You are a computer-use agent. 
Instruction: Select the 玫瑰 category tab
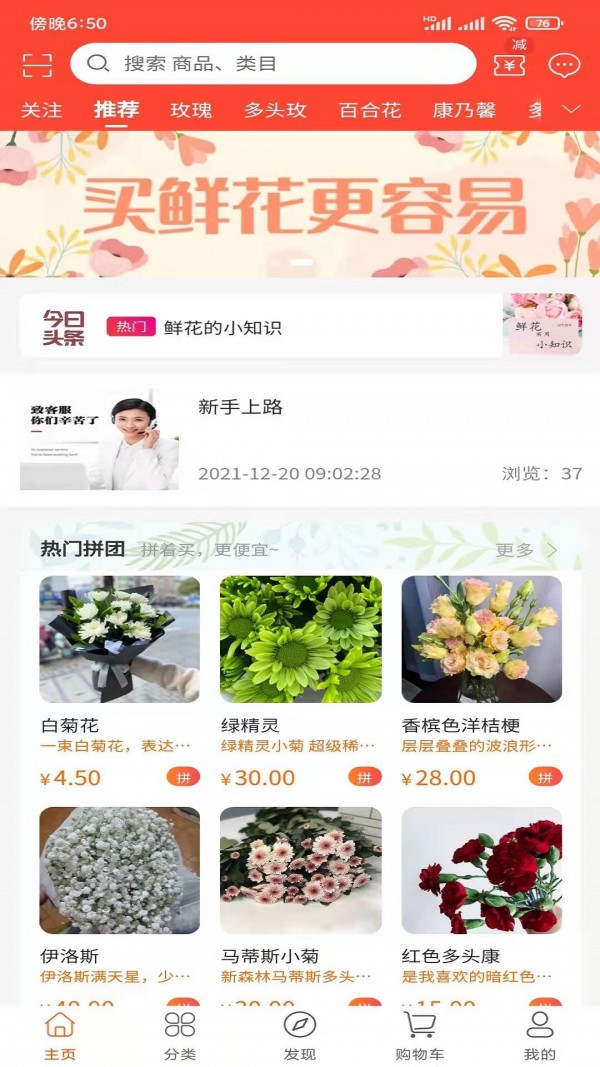tap(190, 110)
